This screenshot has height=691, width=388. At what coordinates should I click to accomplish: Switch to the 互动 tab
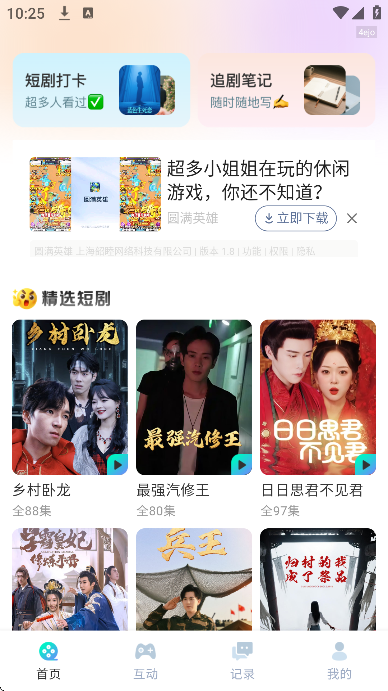pyautogui.click(x=146, y=661)
